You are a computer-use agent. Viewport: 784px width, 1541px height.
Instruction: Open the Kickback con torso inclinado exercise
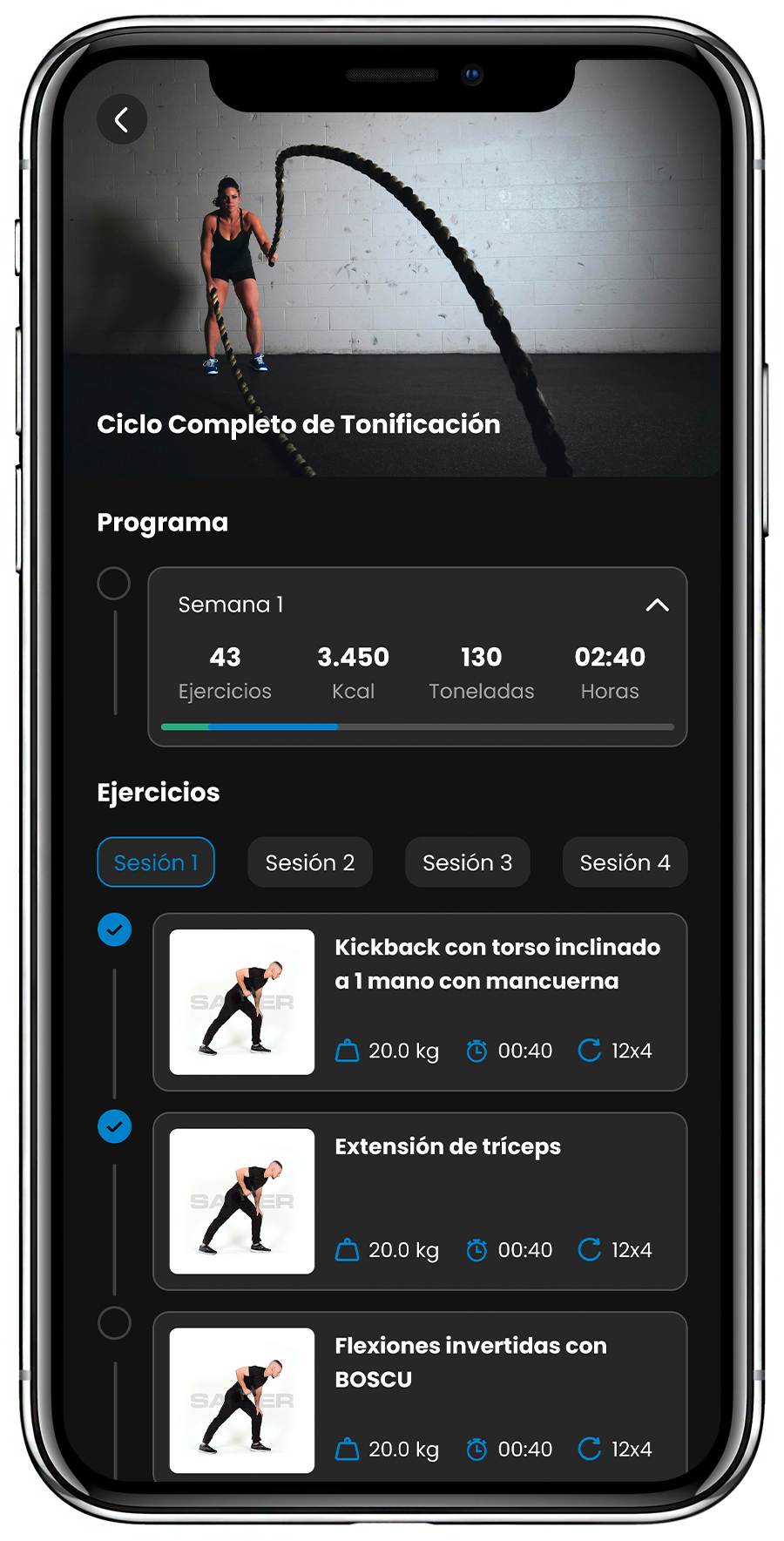pos(497,964)
